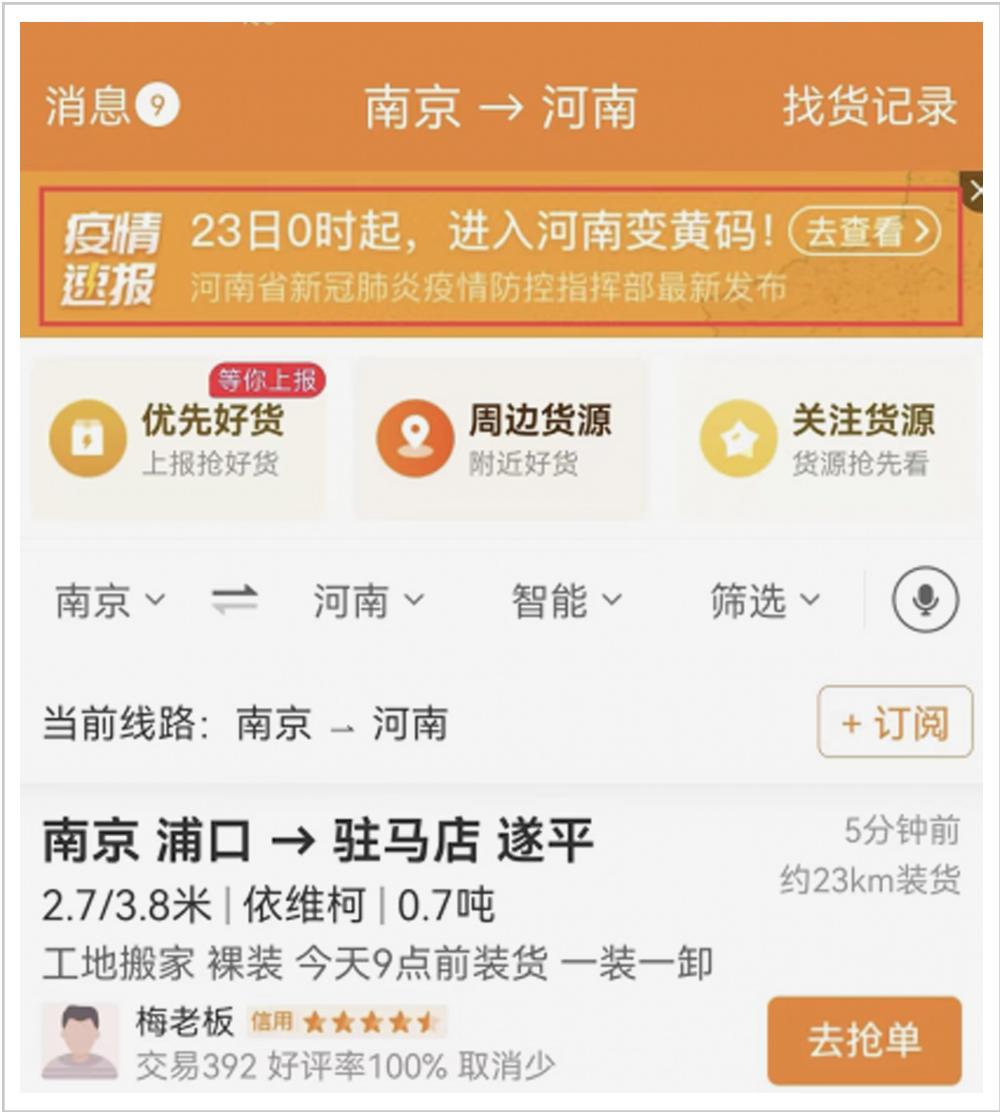Swap origin and destination with arrows icon
This screenshot has width=1000, height=1112.
[237, 598]
